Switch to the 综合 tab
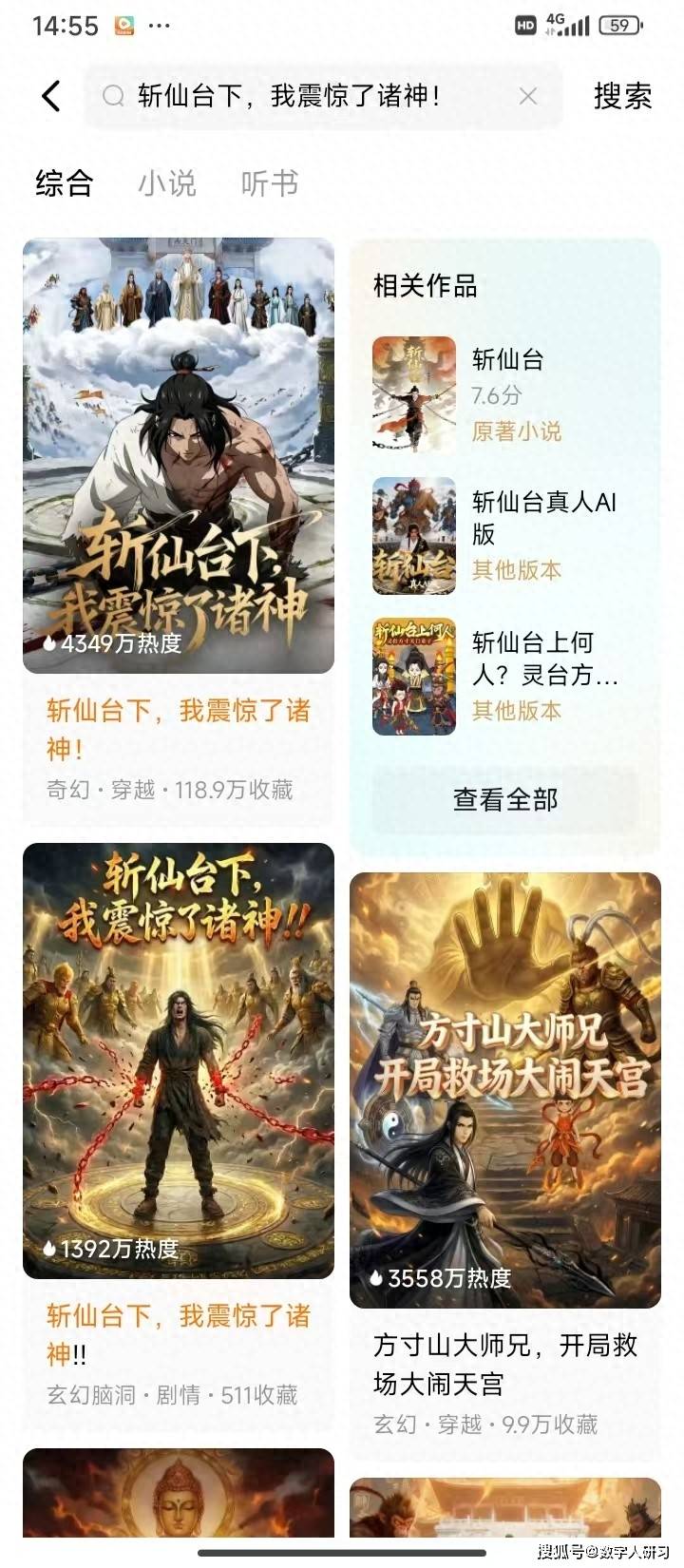 [65, 182]
